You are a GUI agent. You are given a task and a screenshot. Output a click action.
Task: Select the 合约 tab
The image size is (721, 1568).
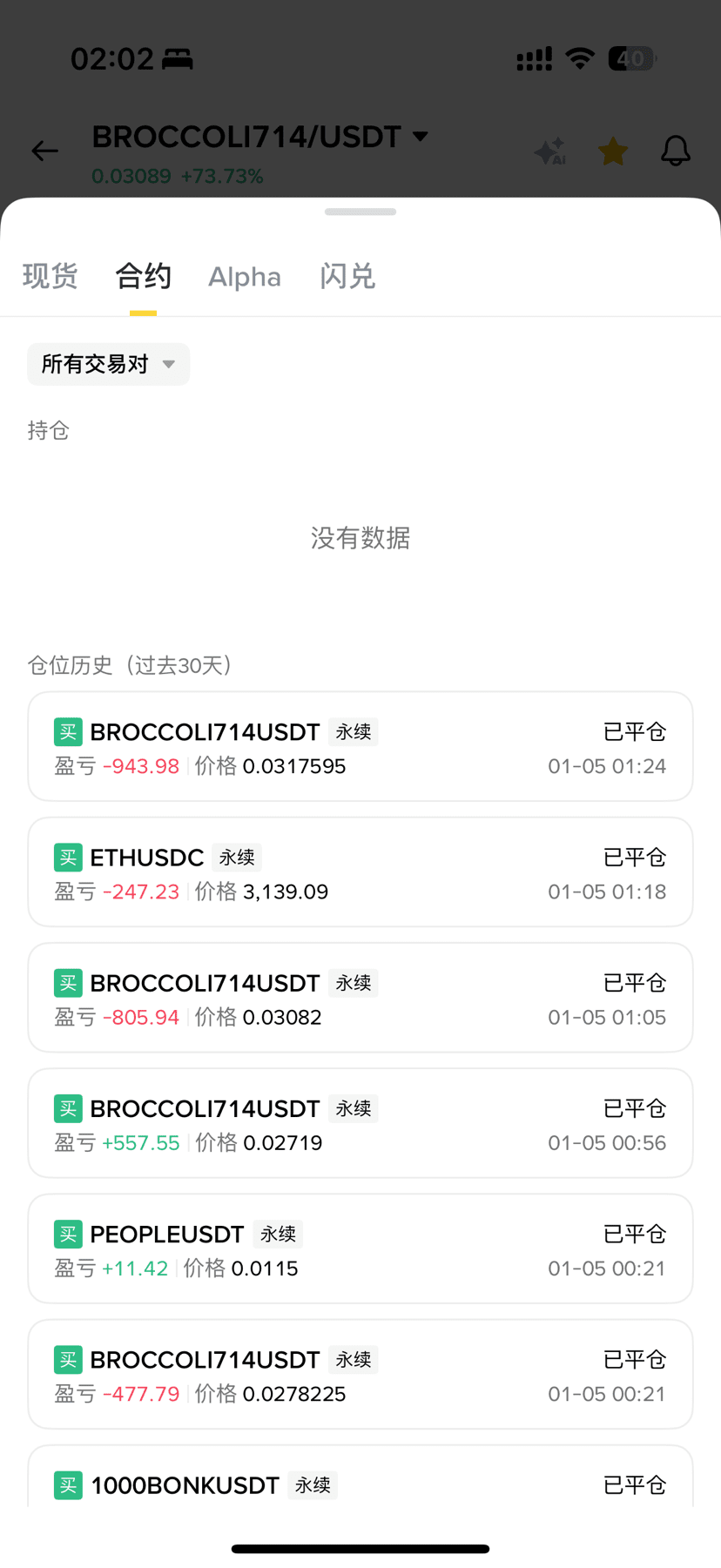click(143, 277)
